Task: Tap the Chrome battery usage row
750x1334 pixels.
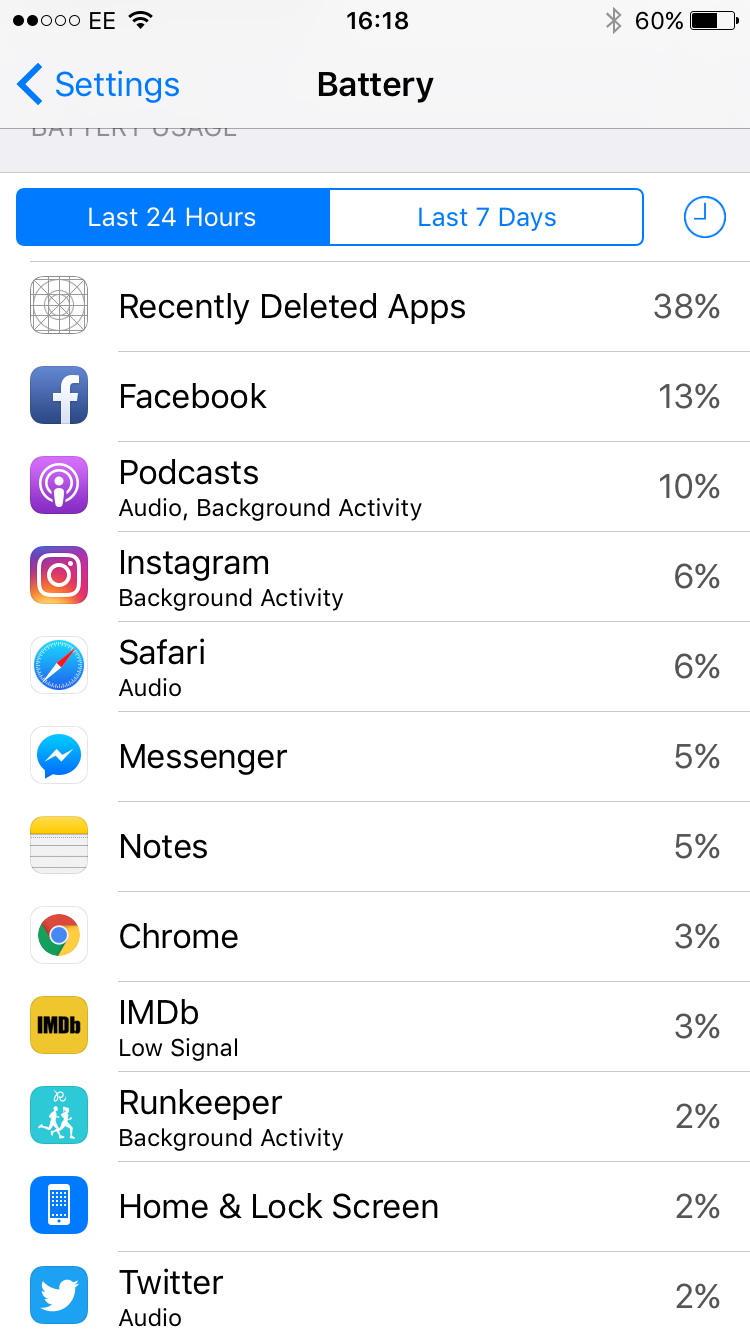Action: [x=375, y=937]
